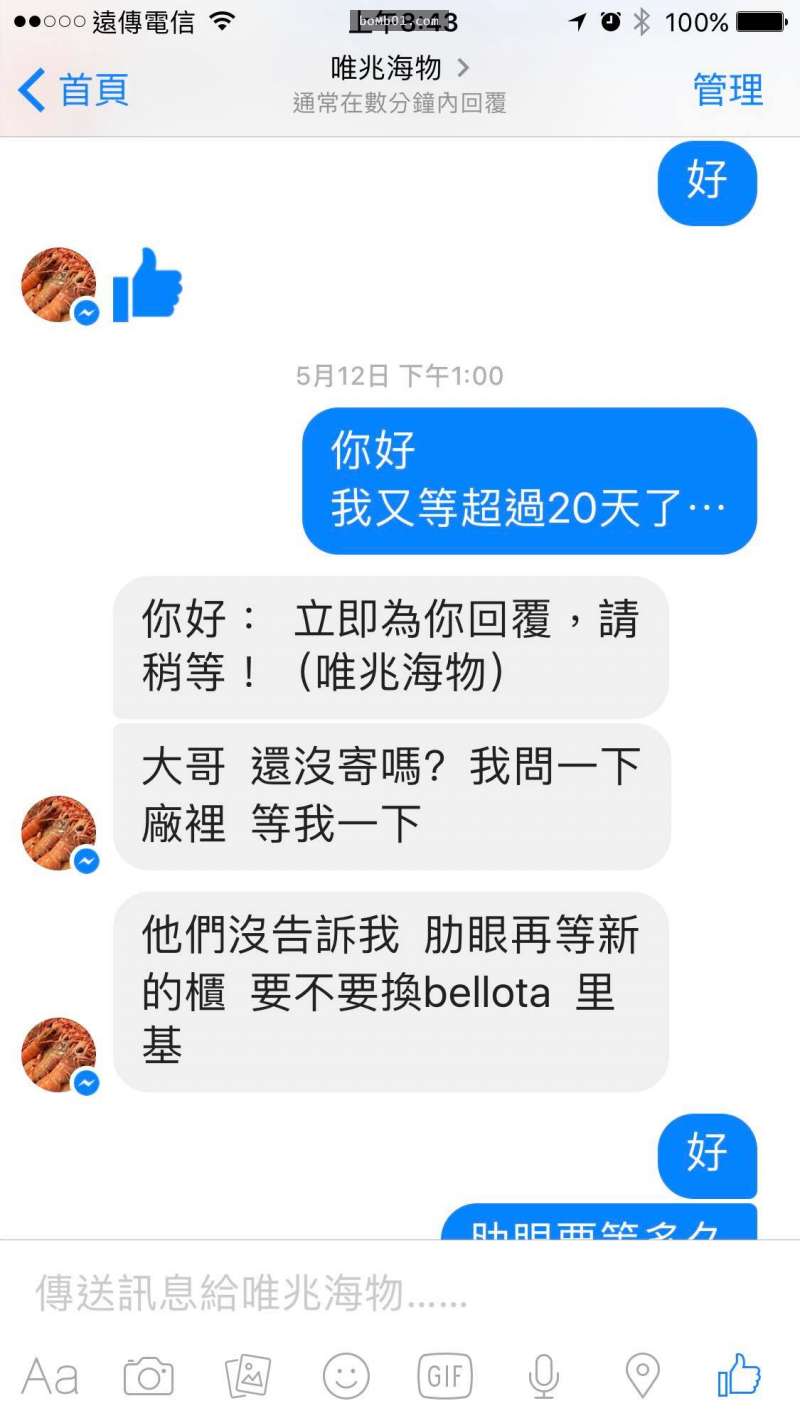Open the photo gallery picker
800x1423 pixels.
coord(247,1377)
